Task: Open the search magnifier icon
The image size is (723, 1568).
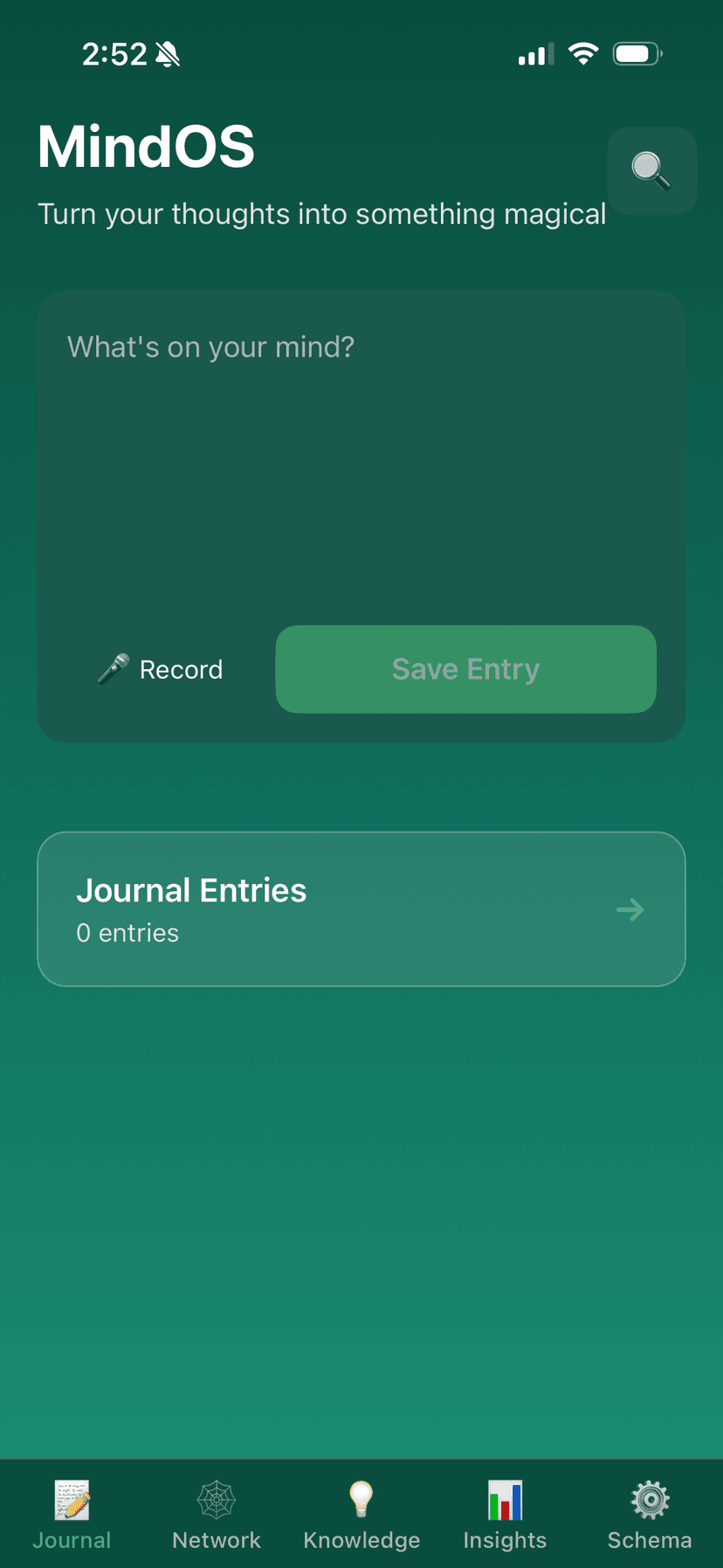Action: tap(651, 171)
